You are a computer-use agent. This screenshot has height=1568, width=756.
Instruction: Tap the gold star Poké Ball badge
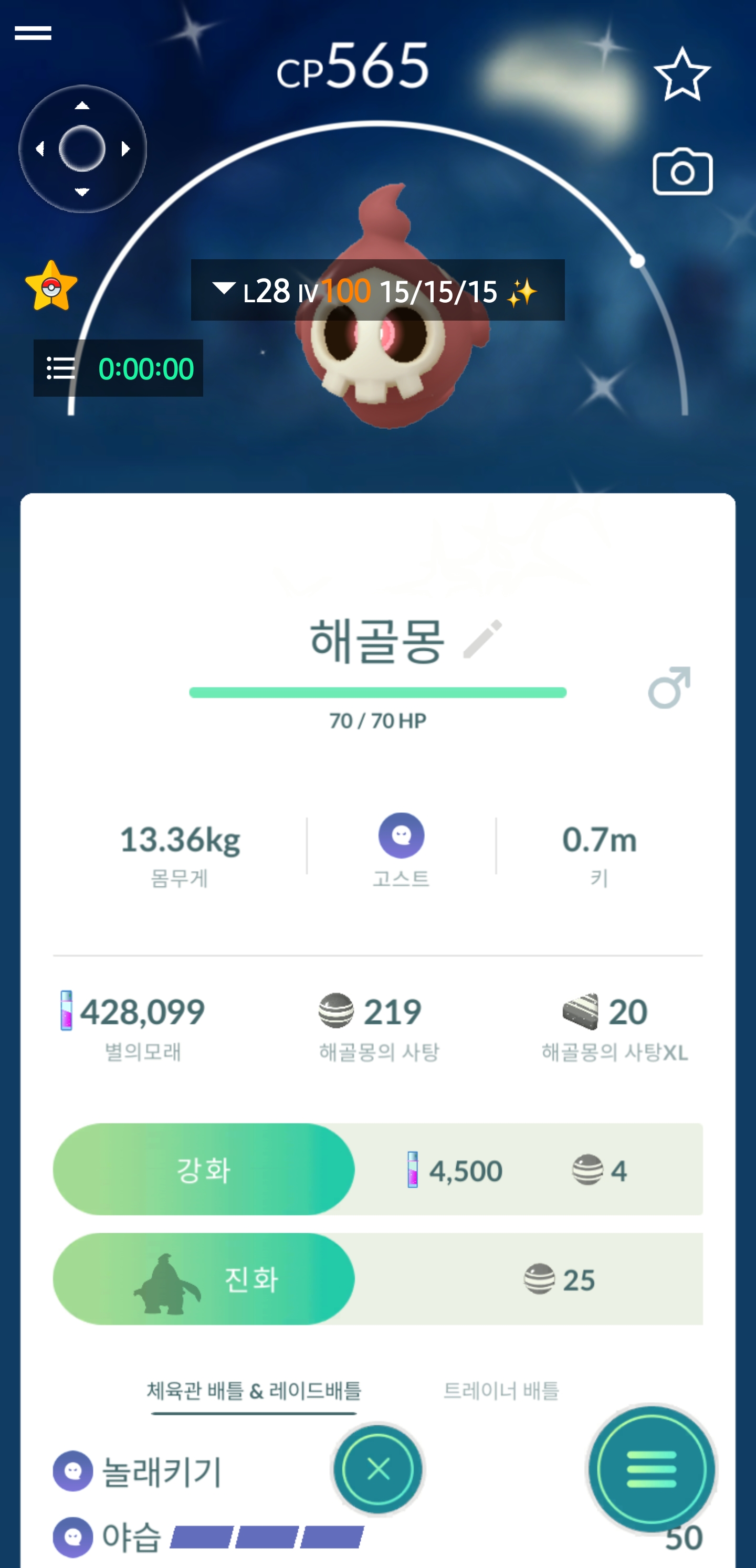coord(51,286)
